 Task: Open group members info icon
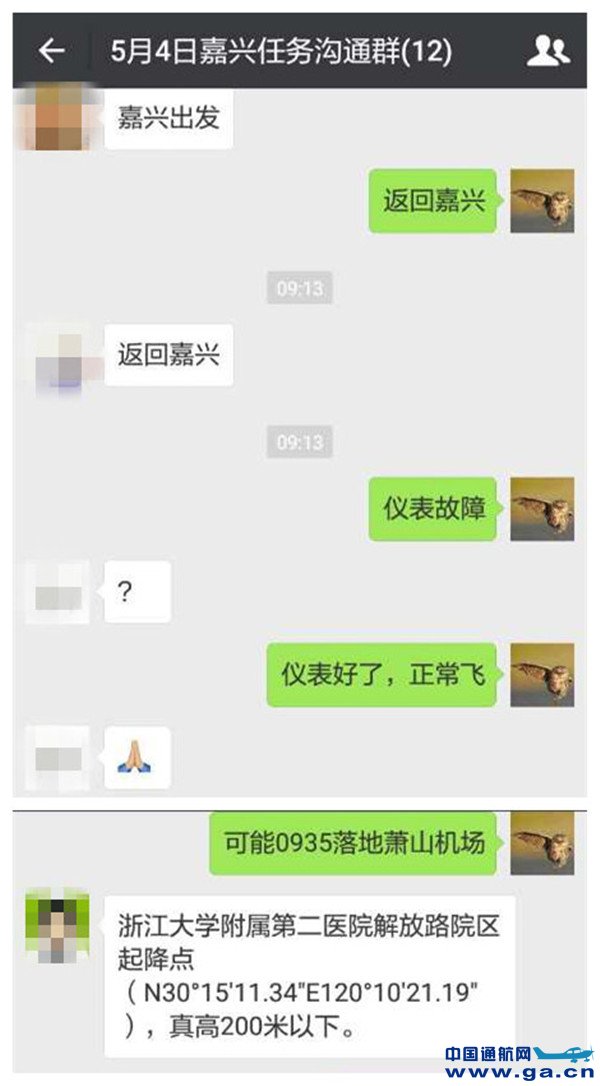coord(547,51)
